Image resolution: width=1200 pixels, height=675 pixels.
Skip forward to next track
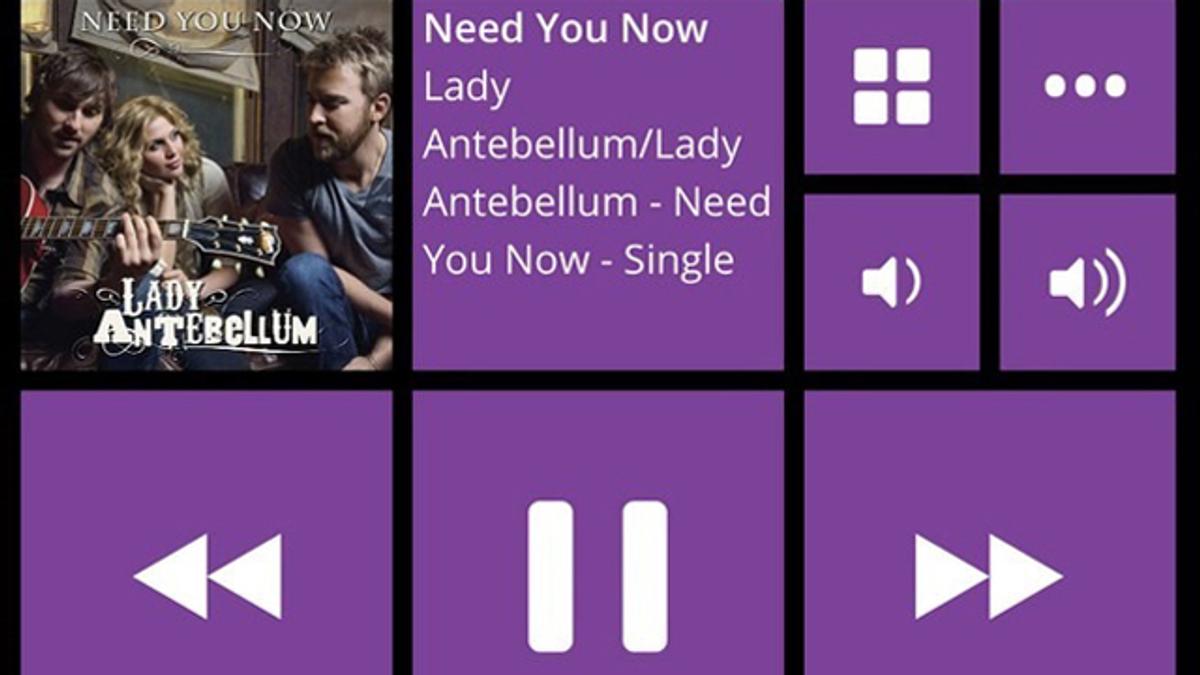988,575
